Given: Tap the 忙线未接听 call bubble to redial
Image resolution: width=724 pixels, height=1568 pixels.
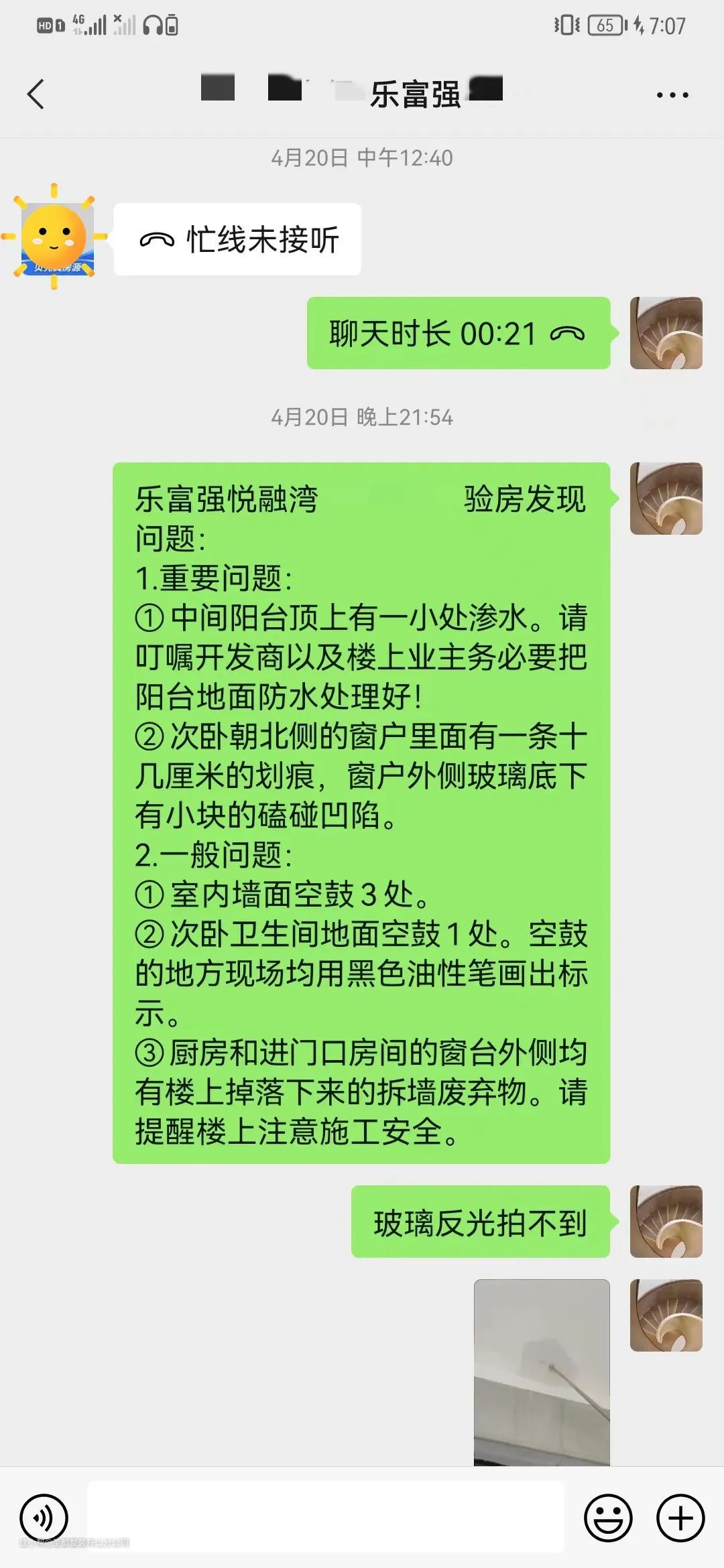Looking at the screenshot, I should click(238, 240).
